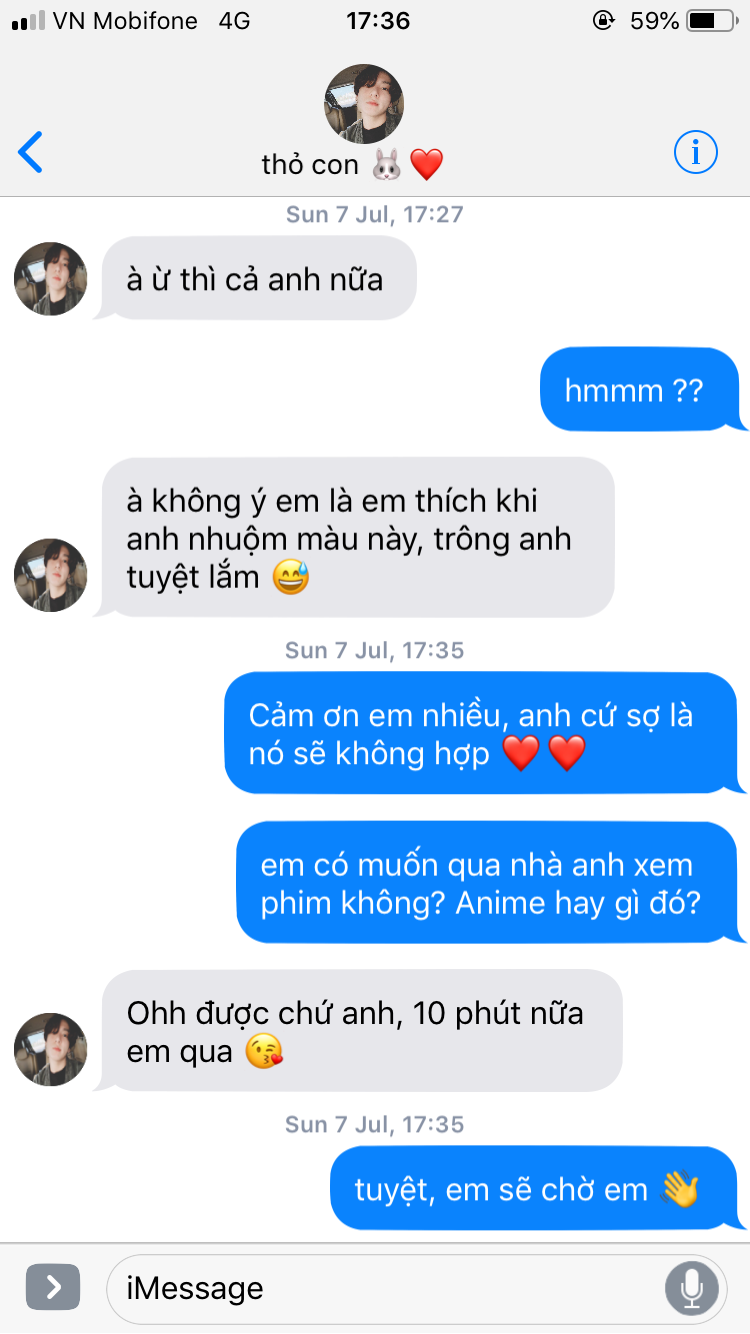750x1334 pixels.
Task: Start voice message with microphone icon
Action: point(691,1288)
